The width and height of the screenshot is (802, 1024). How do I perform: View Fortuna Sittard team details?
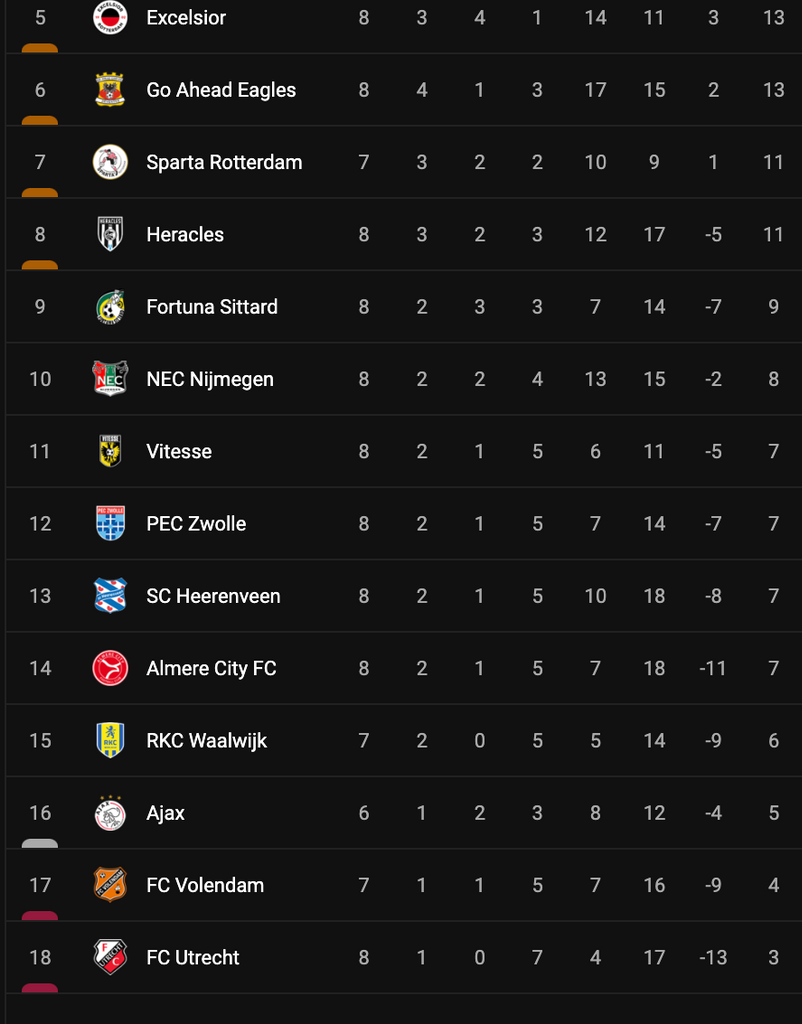coord(212,307)
